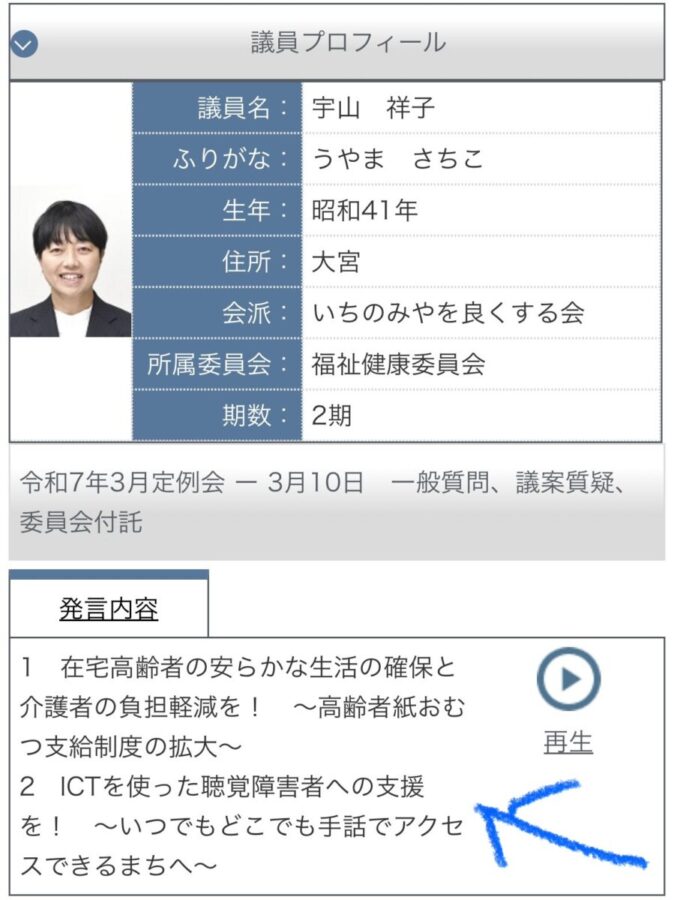This screenshot has height=900, width=674.
Task: Play the 3月10日 一般質問 video
Action: (x=568, y=682)
